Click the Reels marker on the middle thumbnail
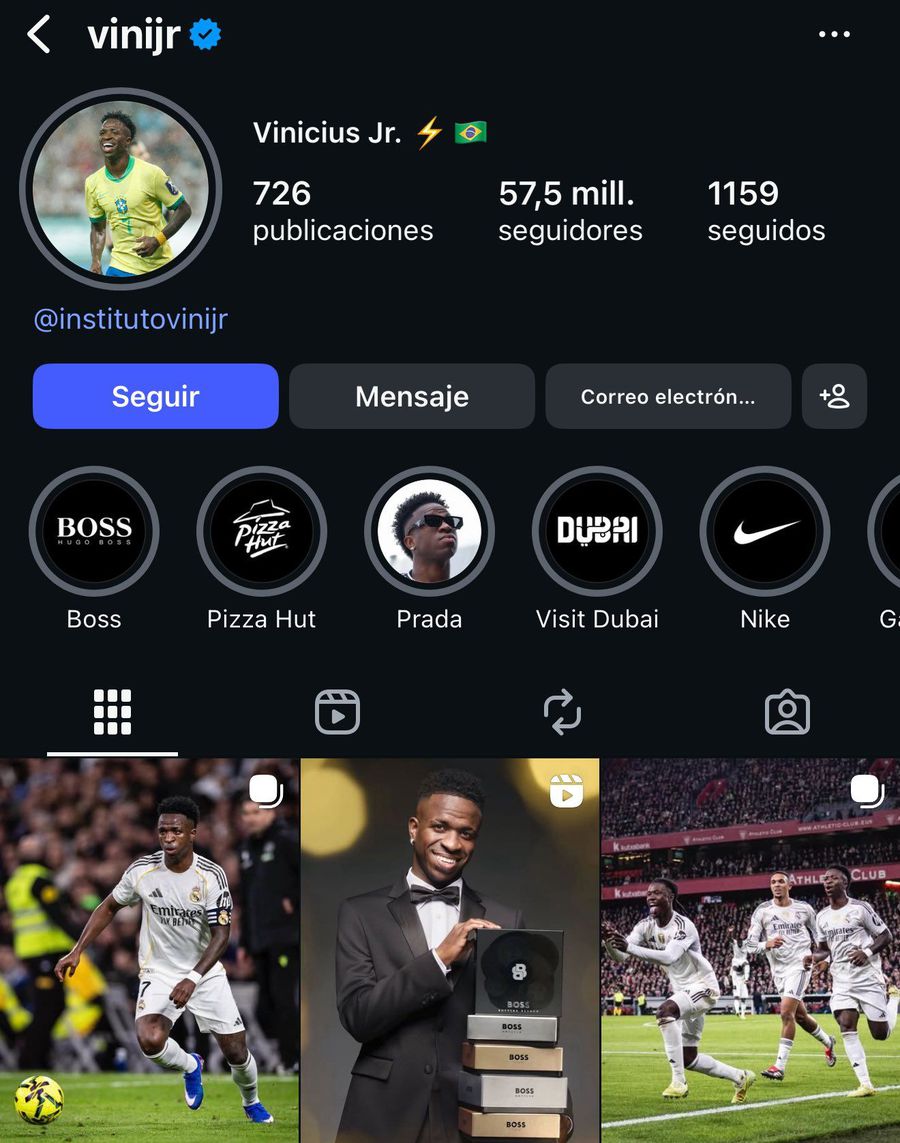The image size is (900, 1143). pyautogui.click(x=567, y=791)
